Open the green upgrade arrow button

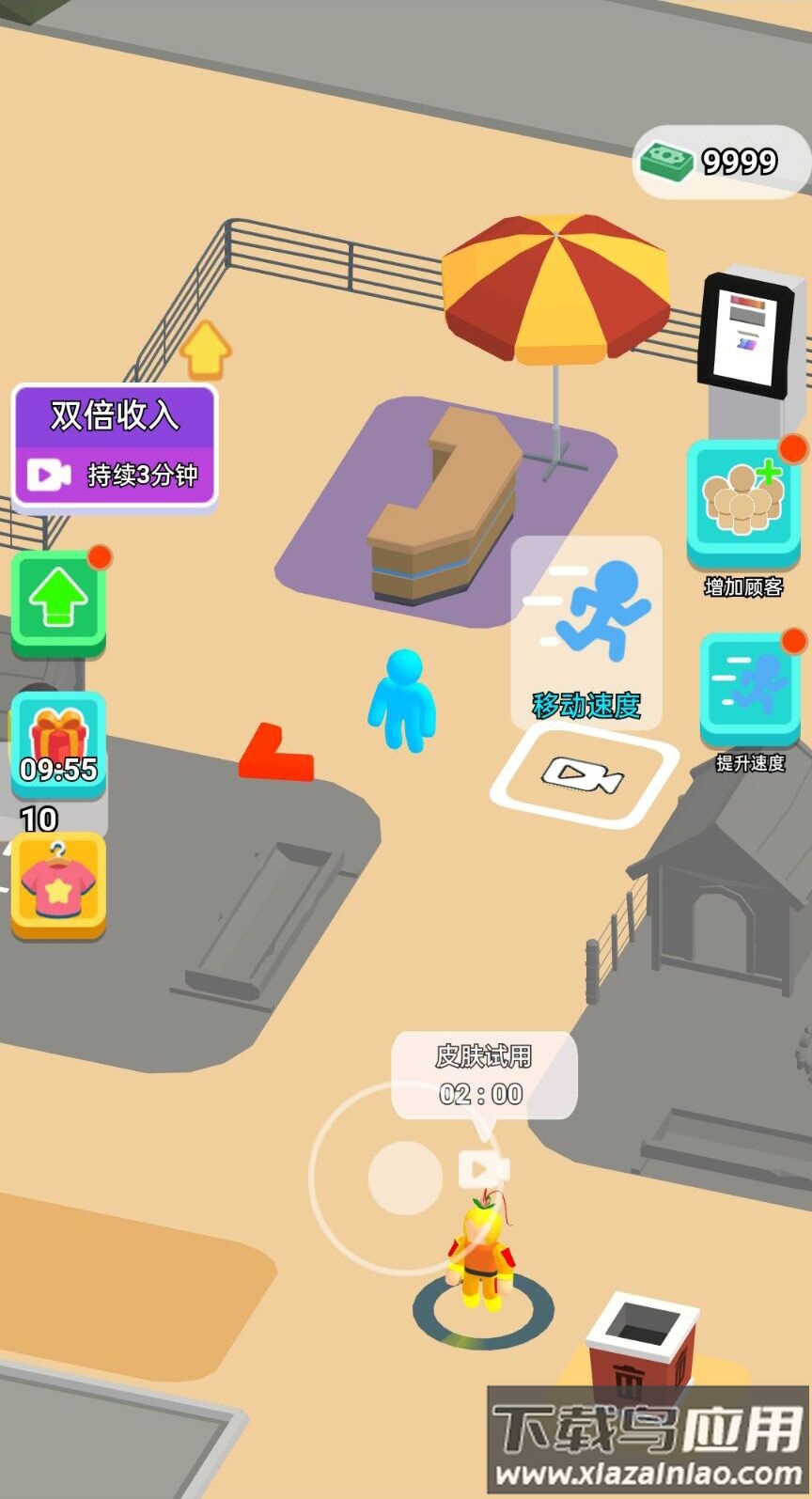(58, 601)
